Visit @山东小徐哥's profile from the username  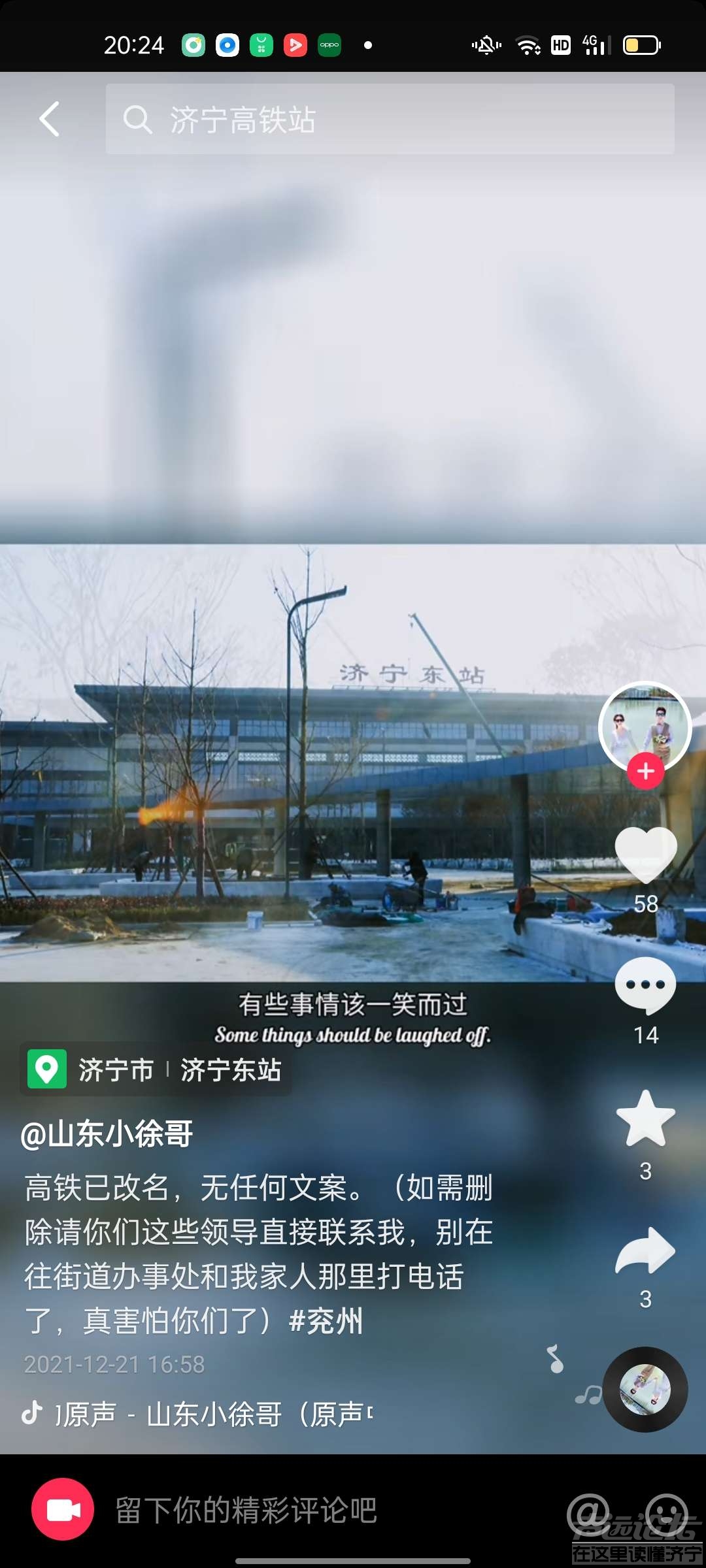click(x=107, y=1134)
